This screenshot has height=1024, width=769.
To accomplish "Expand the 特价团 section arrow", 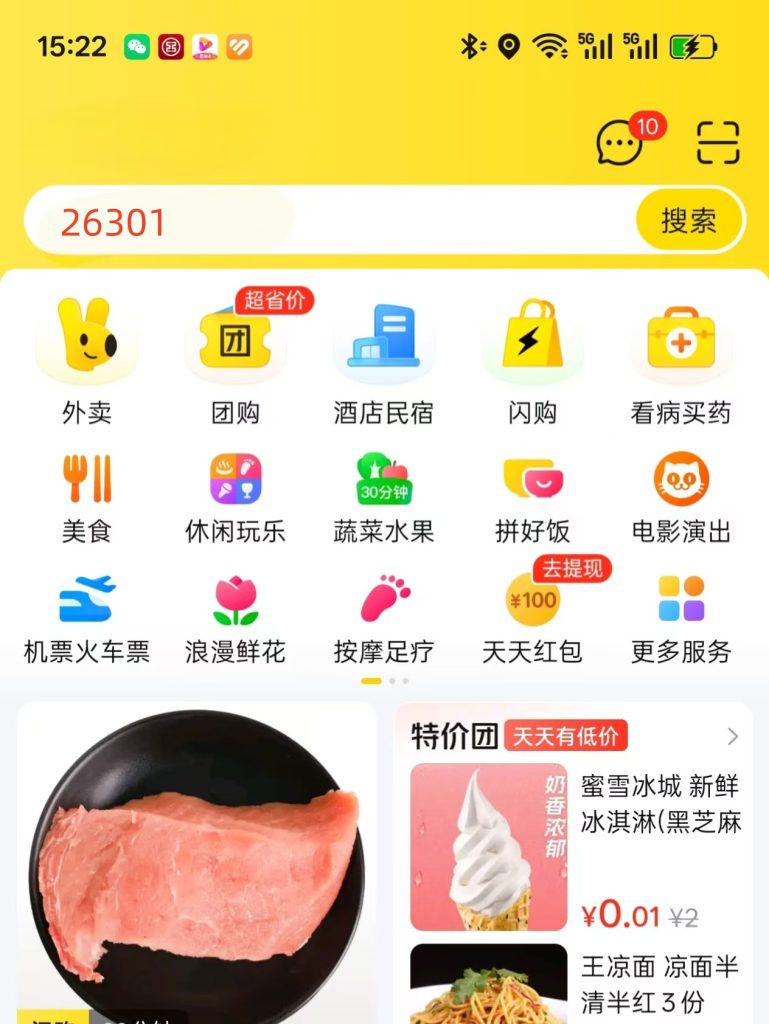I will pyautogui.click(x=731, y=737).
